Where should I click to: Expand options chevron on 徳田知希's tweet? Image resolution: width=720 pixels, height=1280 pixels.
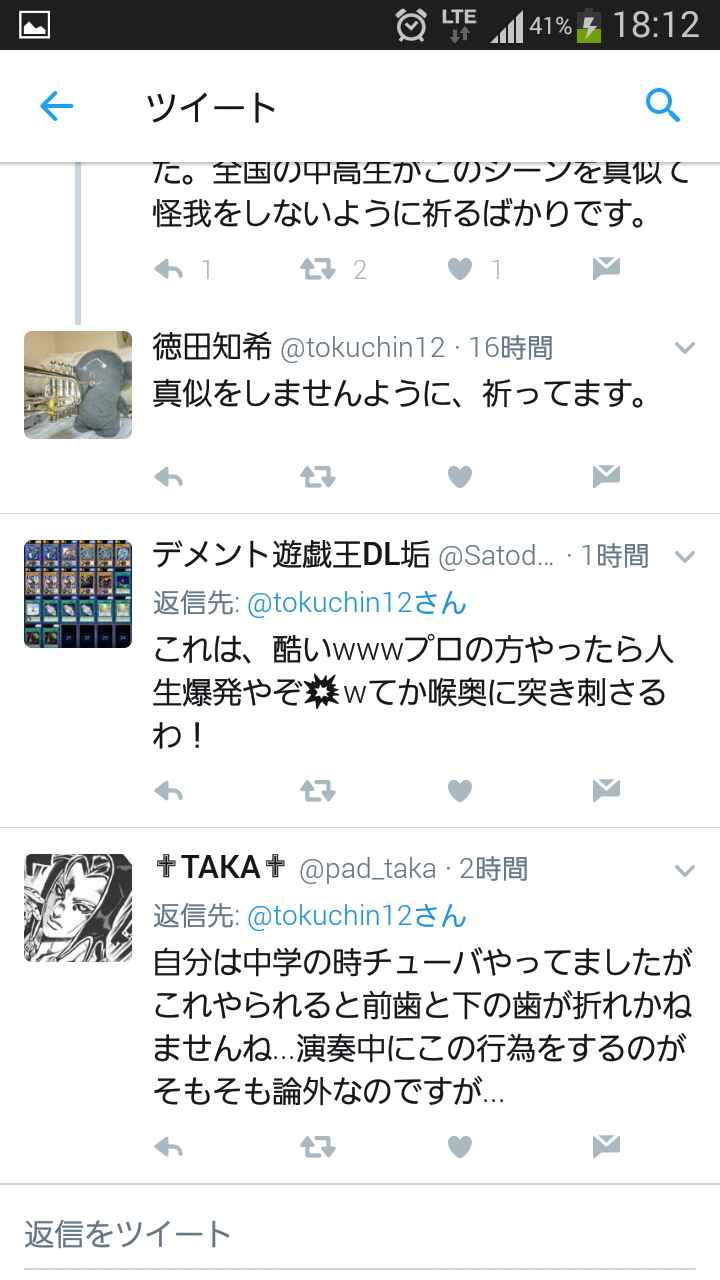[685, 348]
